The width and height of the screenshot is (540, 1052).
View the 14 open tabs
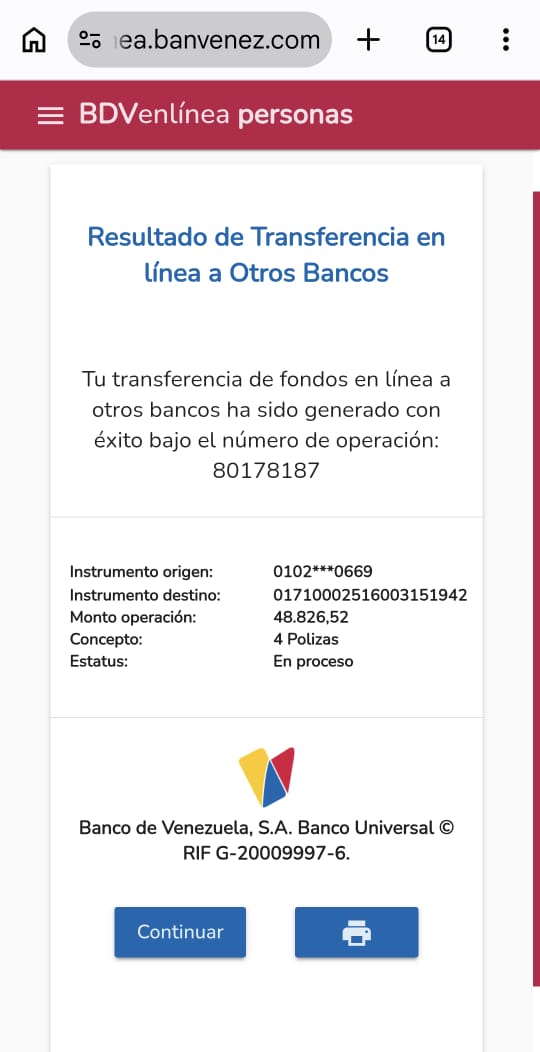[x=438, y=40]
